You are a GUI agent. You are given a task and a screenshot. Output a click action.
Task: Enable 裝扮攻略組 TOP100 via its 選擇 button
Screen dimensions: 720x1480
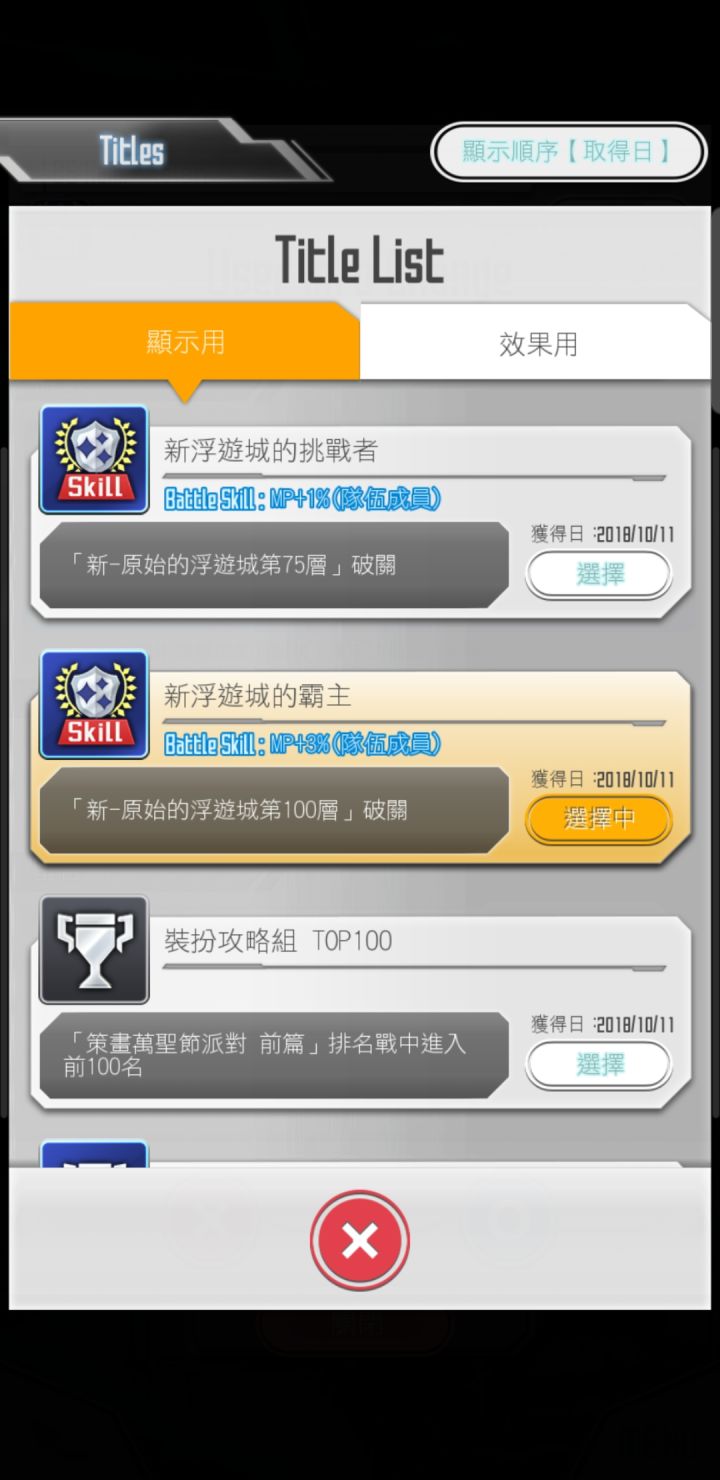point(597,1063)
